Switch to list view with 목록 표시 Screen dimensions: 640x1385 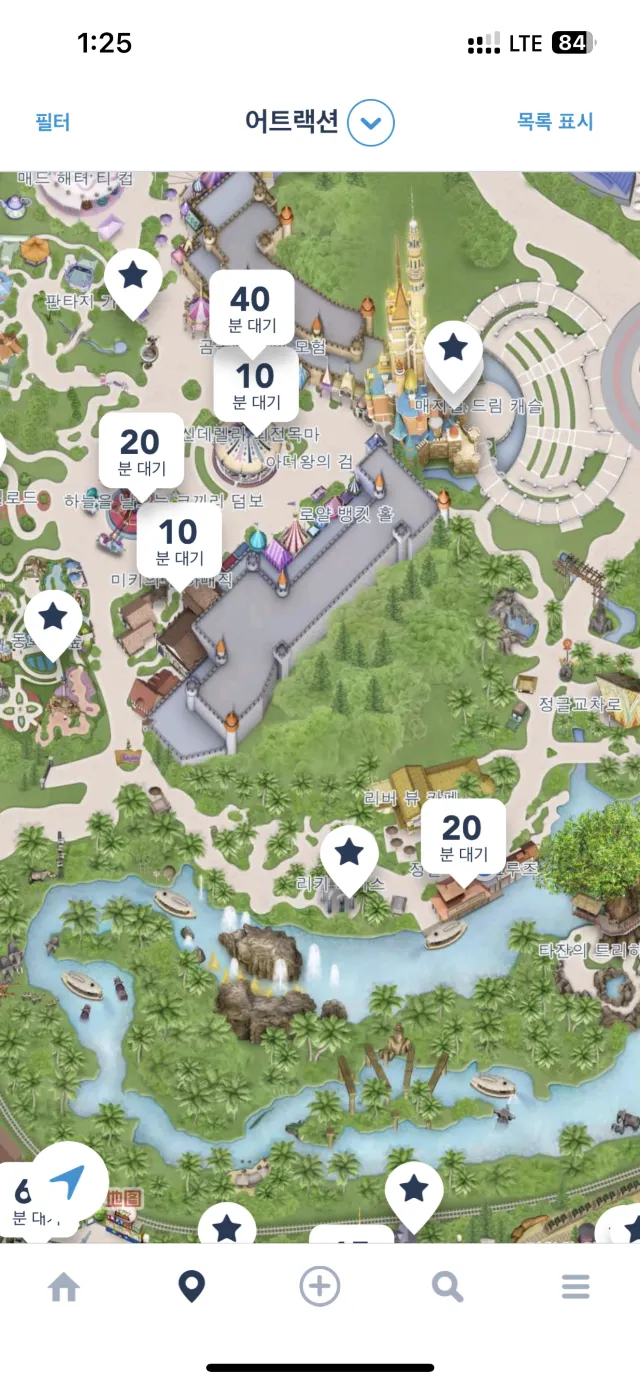[x=555, y=122]
